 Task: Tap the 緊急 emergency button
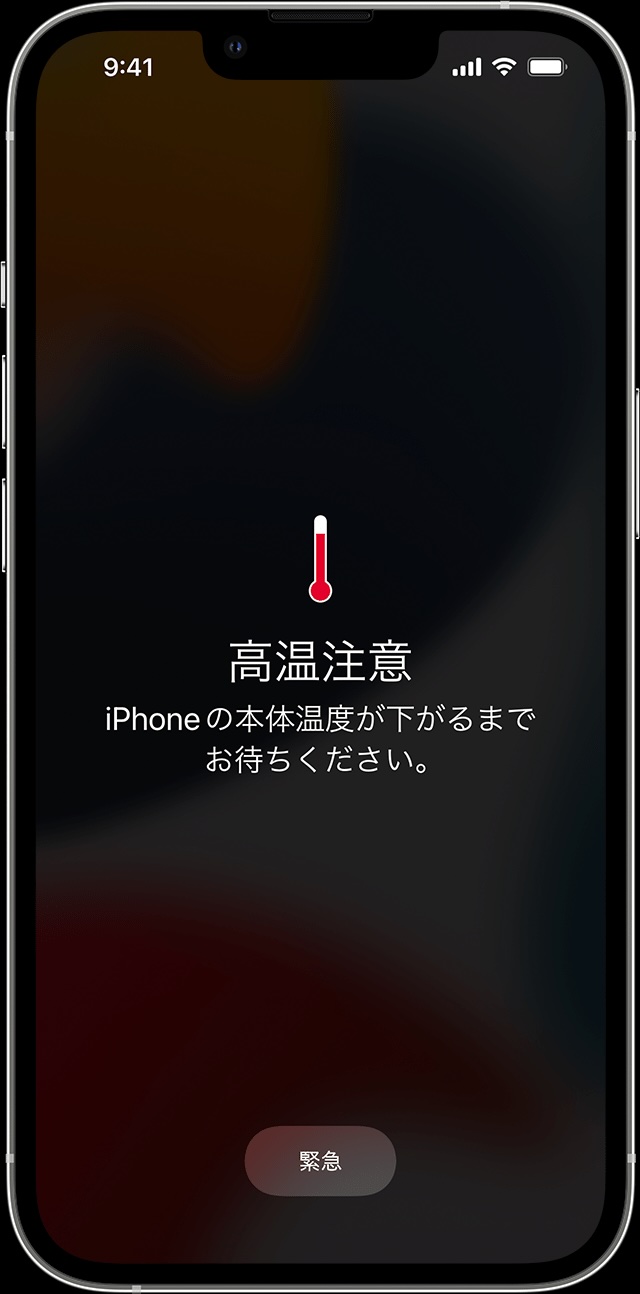[320, 1161]
